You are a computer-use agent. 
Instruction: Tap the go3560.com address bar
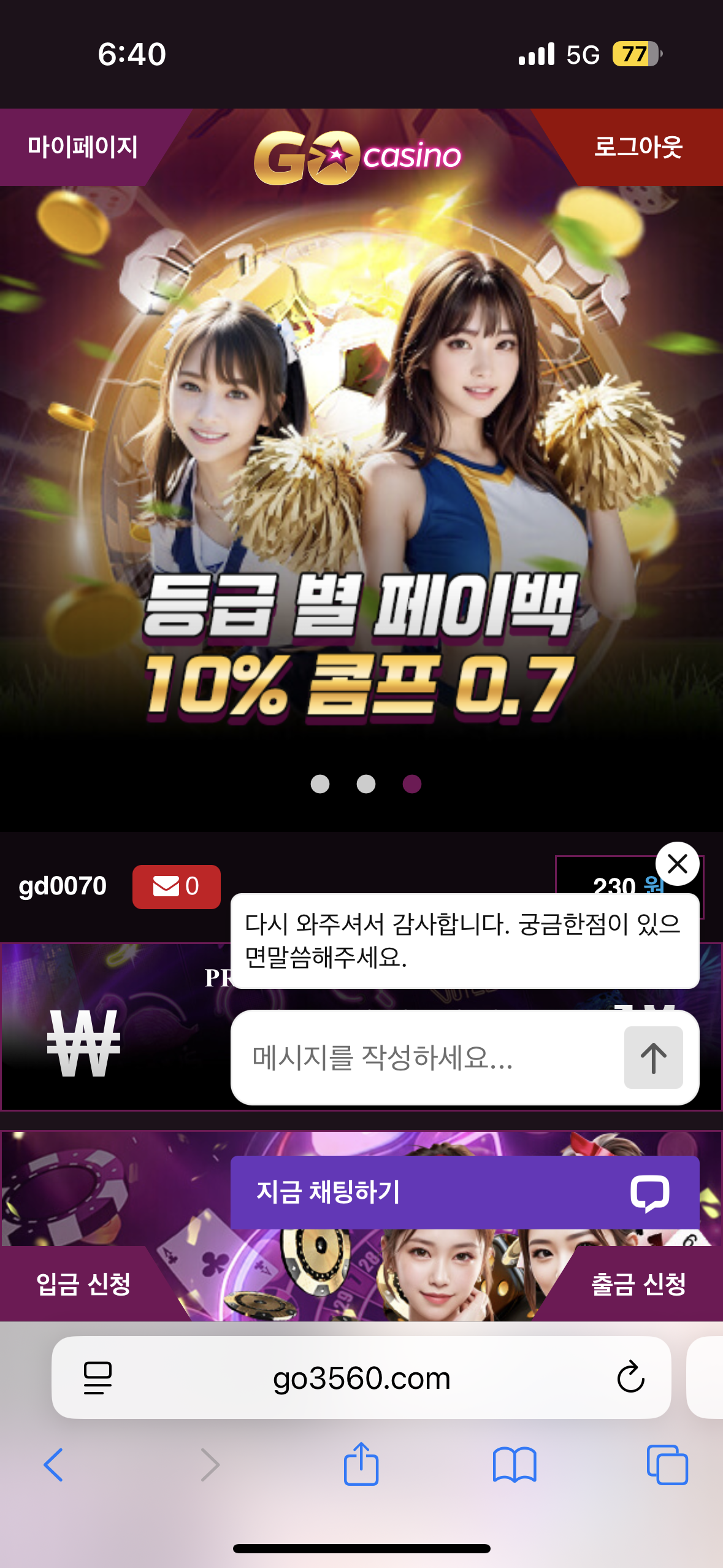pos(361,1378)
